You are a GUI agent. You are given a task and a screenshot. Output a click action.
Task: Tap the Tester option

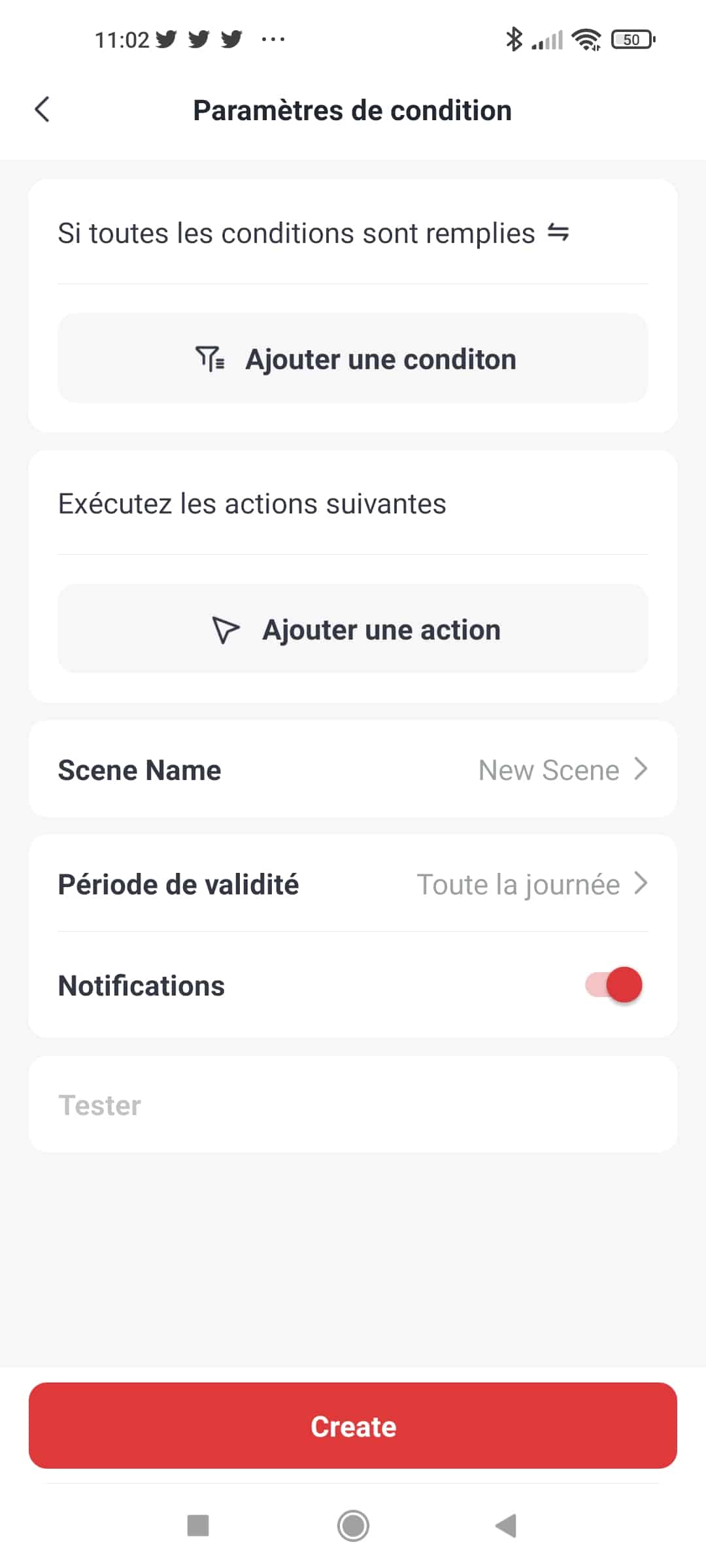click(x=353, y=1105)
